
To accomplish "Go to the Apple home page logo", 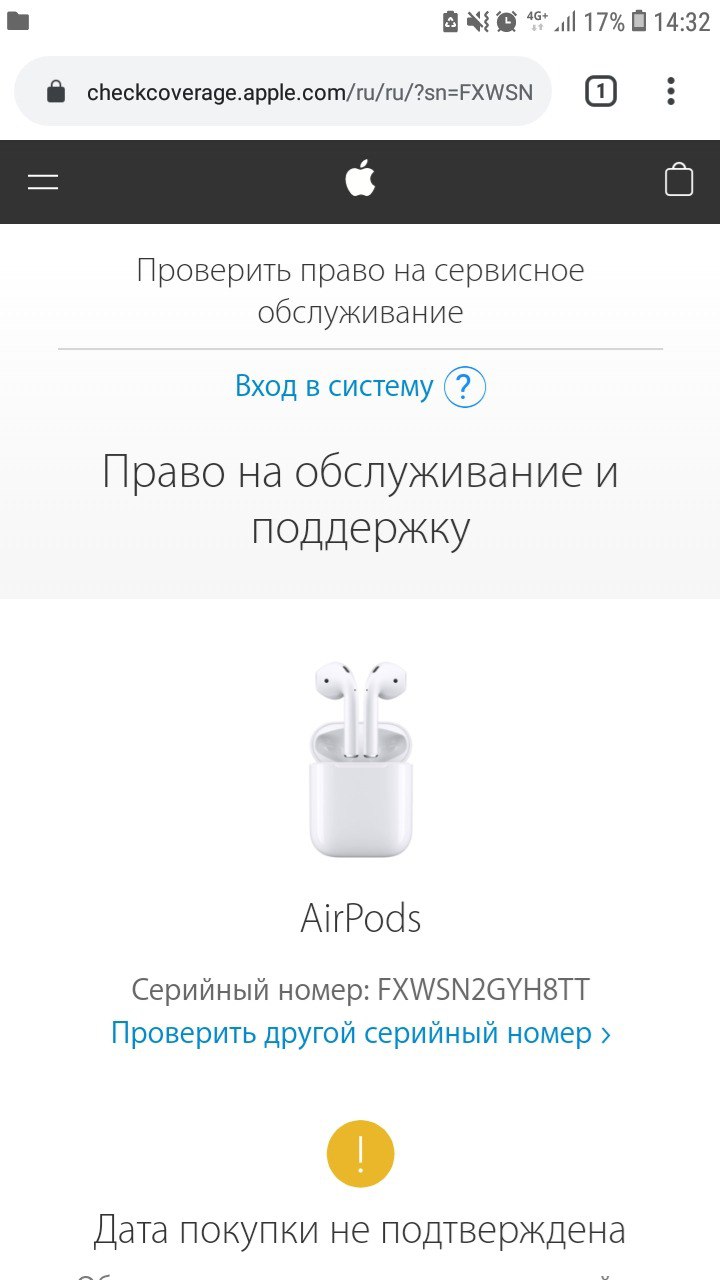I will click(x=360, y=180).
